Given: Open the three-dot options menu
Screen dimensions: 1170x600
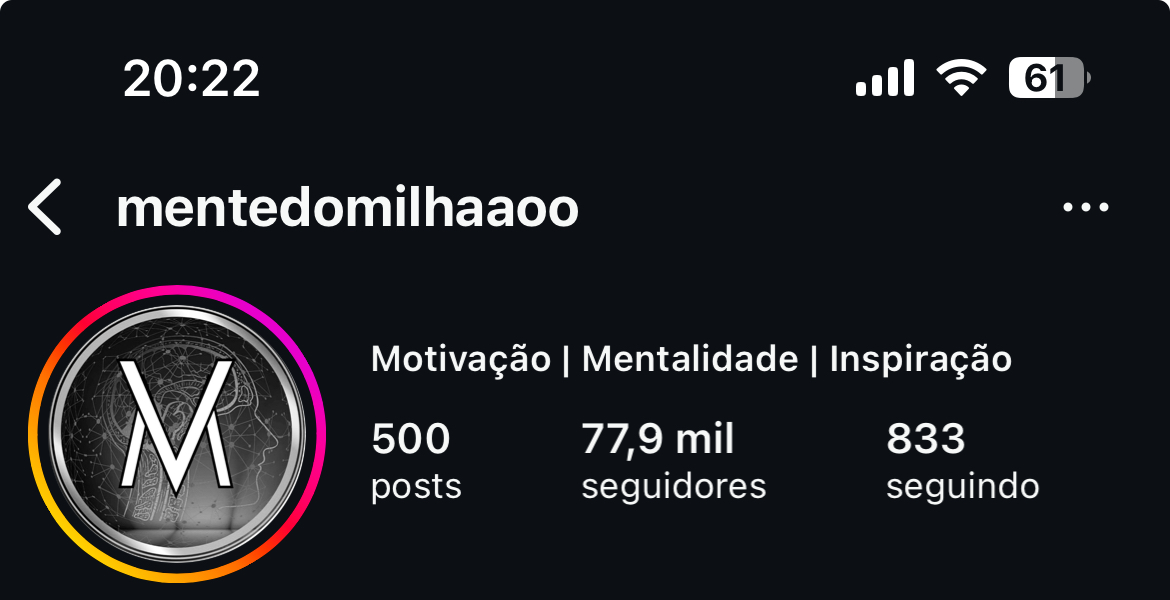Looking at the screenshot, I should pyautogui.click(x=1086, y=208).
